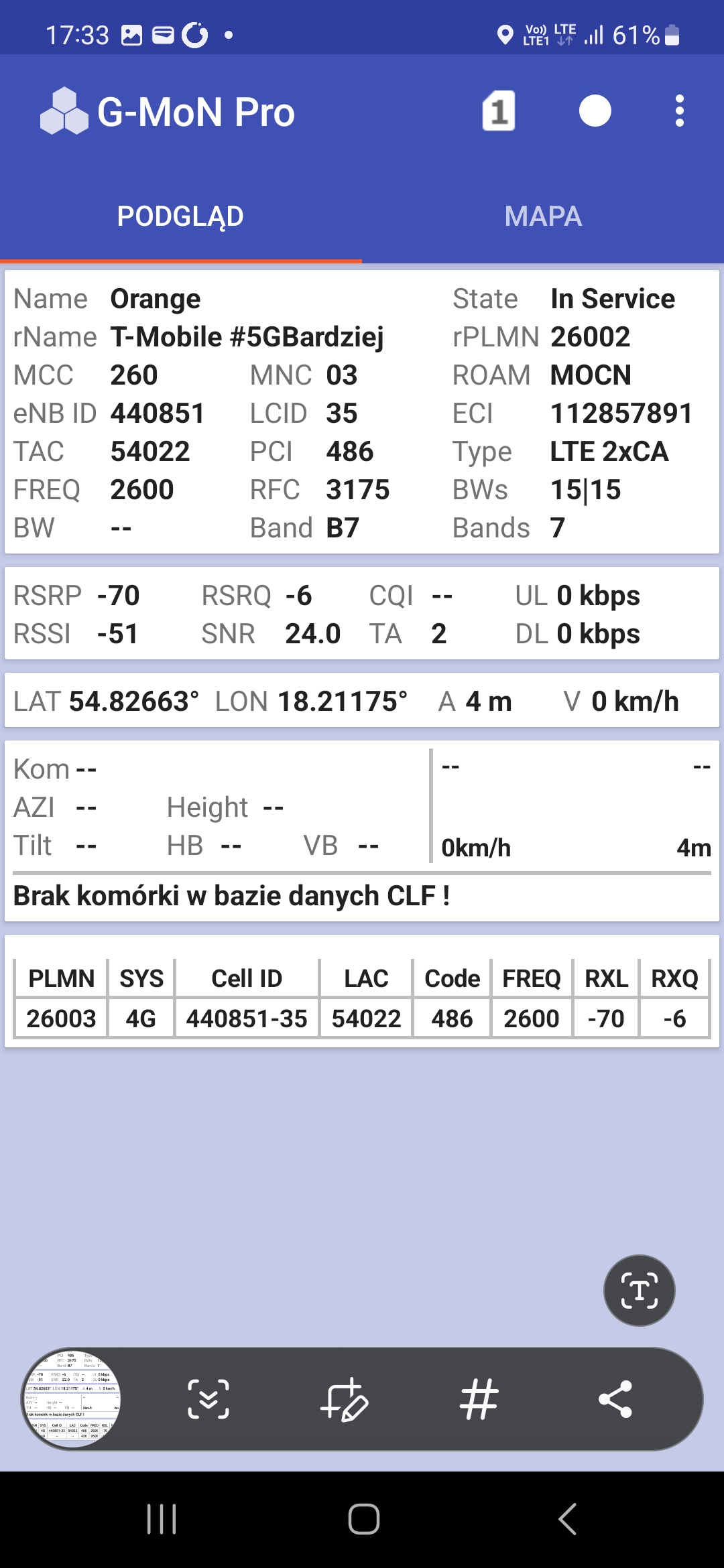
Task: Open the three-dot overflow menu
Action: coord(679,111)
